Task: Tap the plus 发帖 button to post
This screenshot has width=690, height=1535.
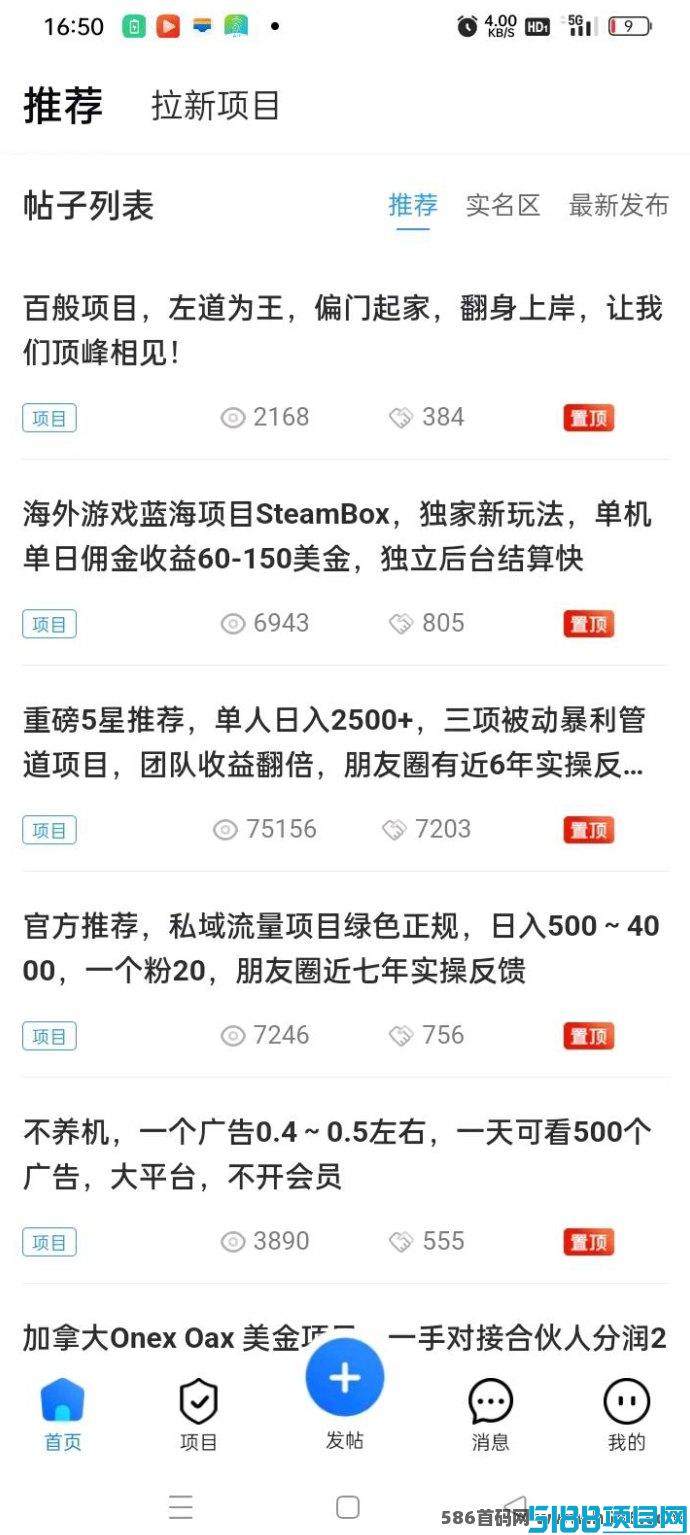Action: (345, 1378)
